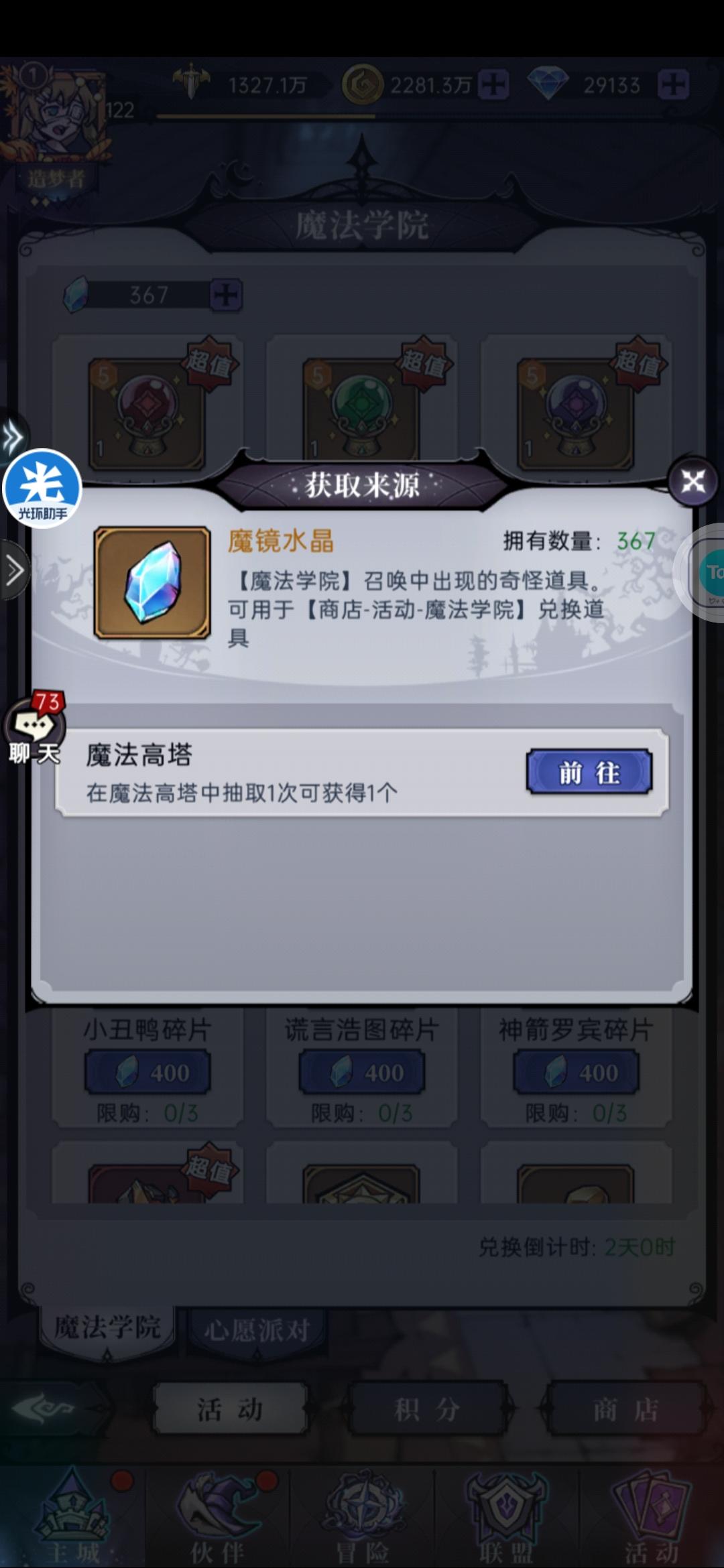Expand the second sidebar arrow below assistant icon

click(x=13, y=571)
